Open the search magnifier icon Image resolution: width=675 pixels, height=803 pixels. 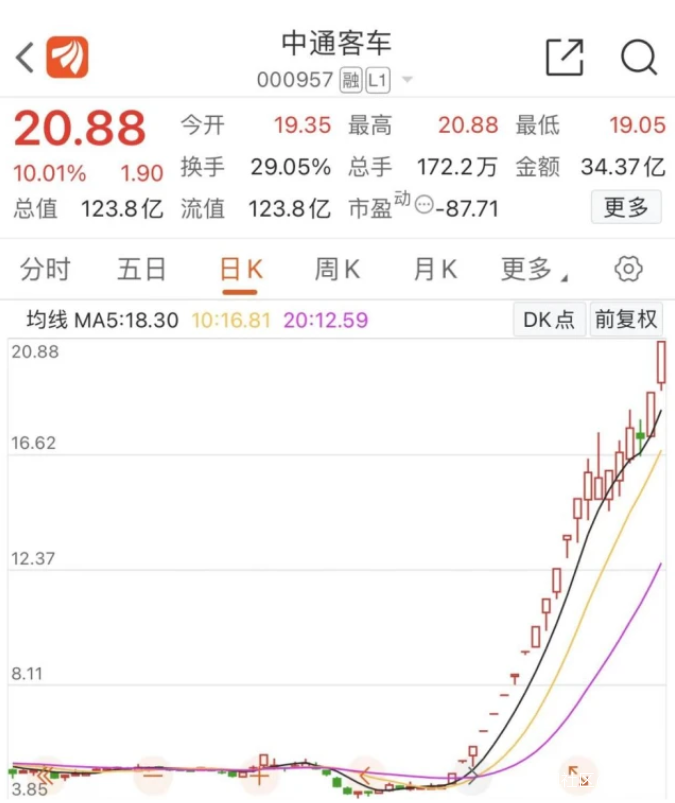638,57
